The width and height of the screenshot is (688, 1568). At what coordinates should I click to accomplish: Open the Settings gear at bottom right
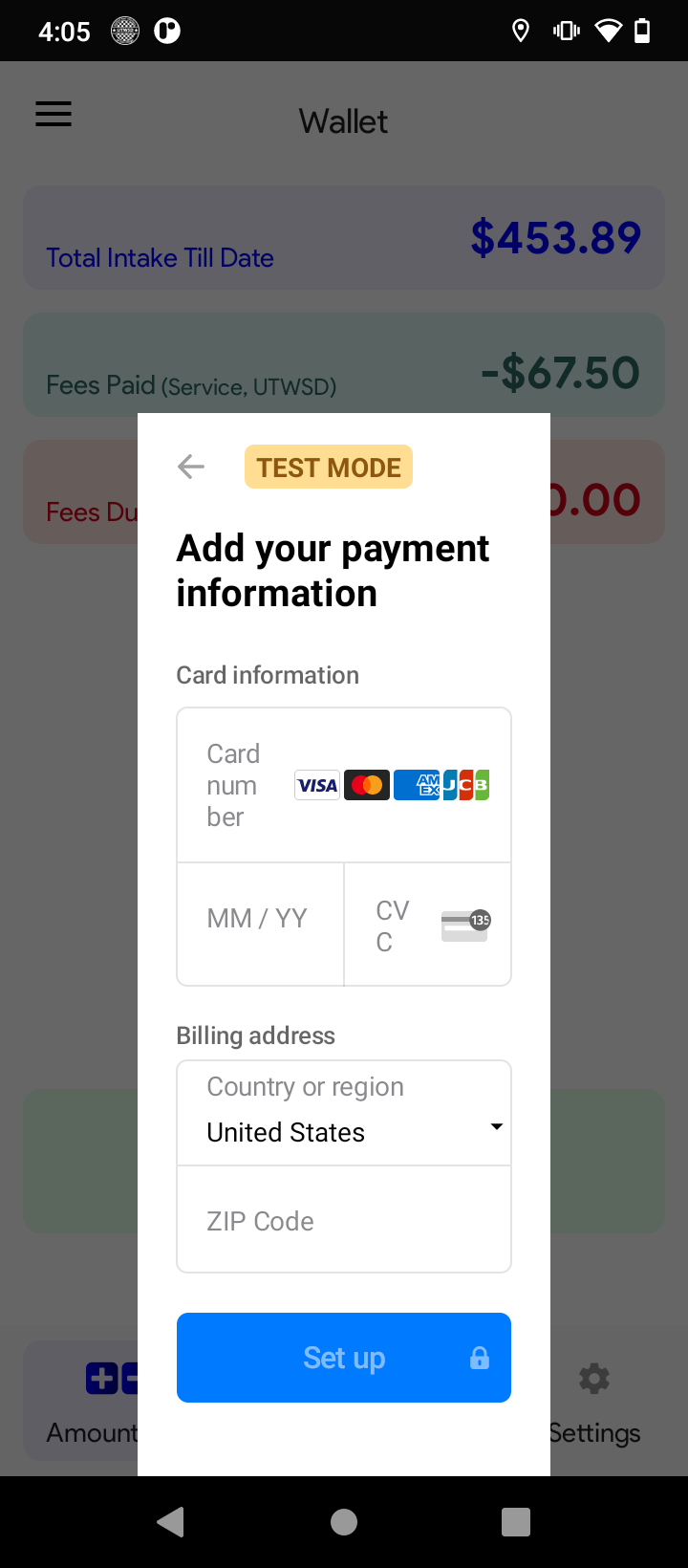593,1378
